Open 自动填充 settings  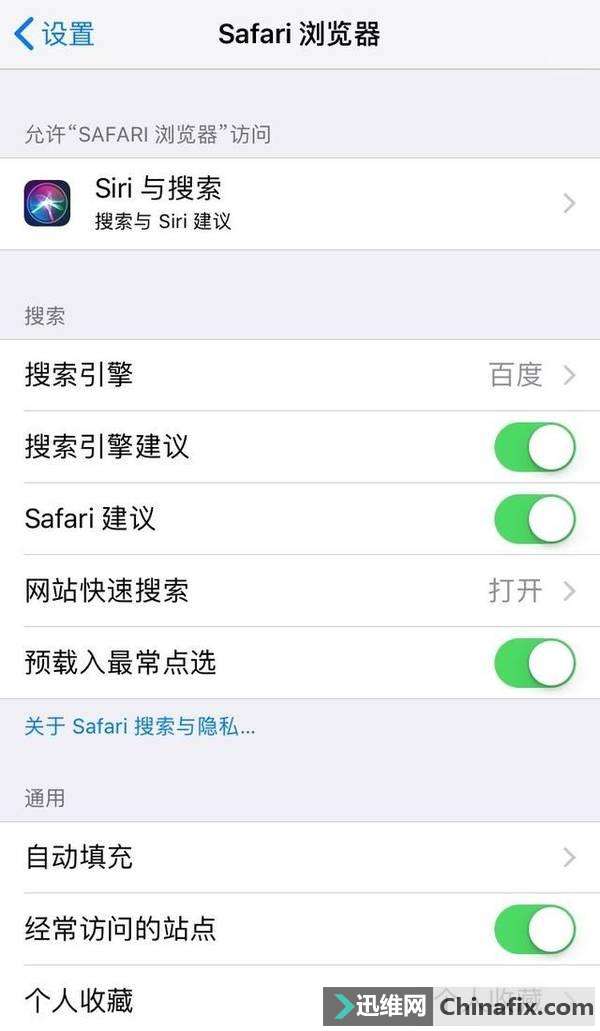[x=300, y=857]
